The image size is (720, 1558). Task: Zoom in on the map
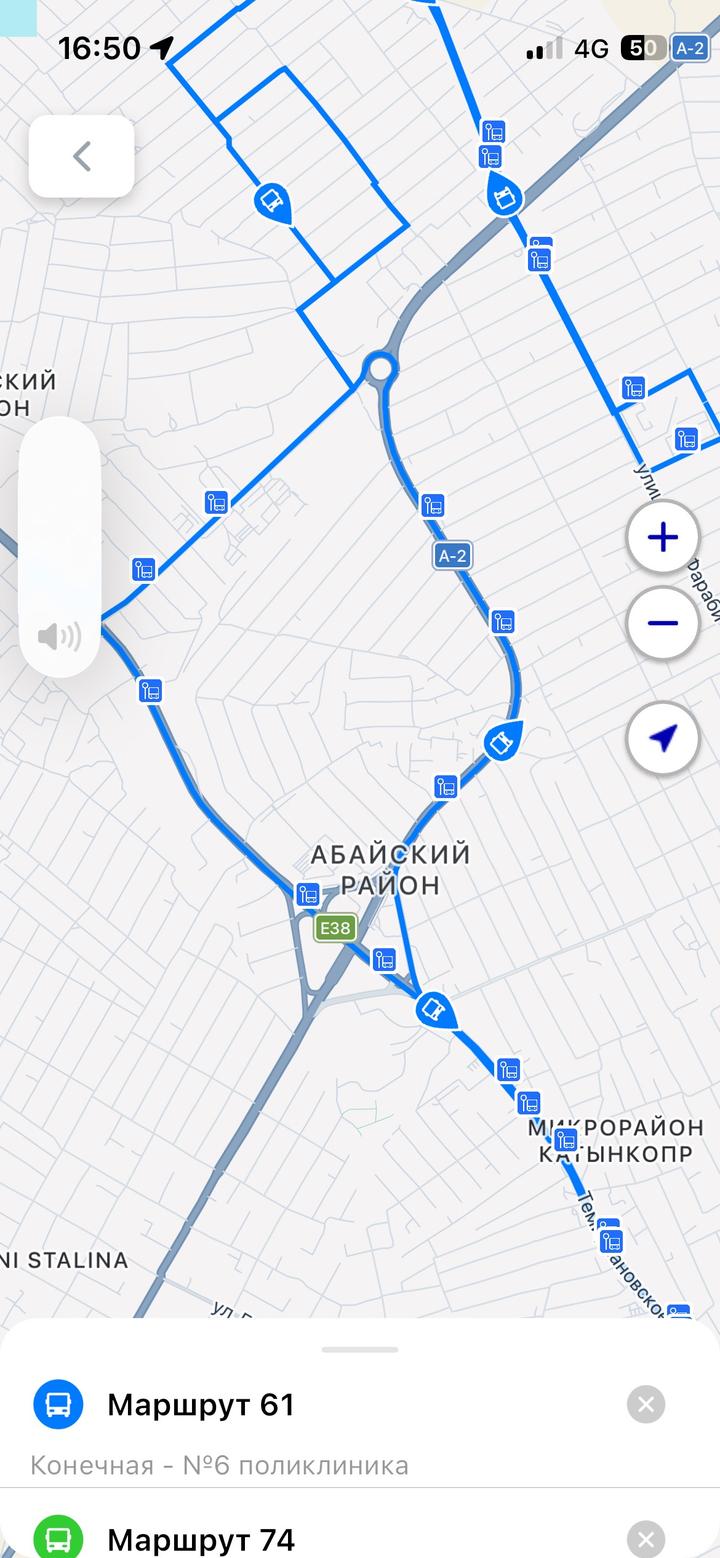662,538
